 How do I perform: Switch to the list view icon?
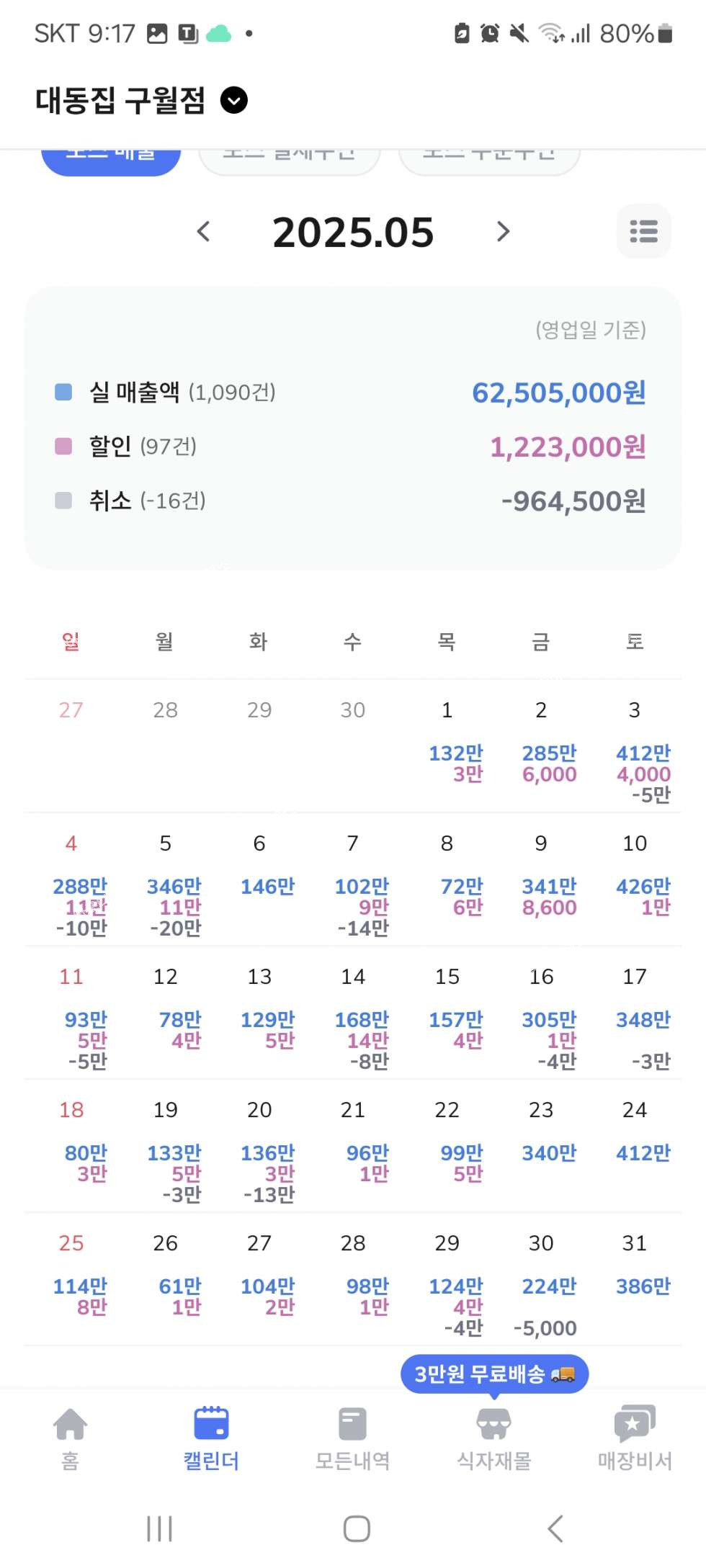click(x=643, y=232)
